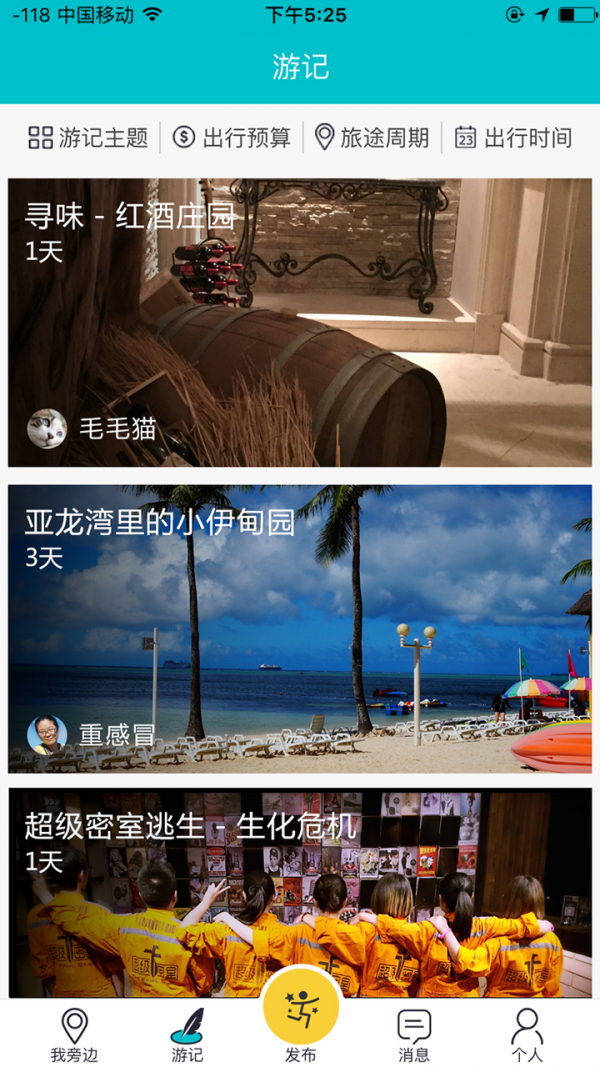
Task: Select the 旅途周期 filter
Action: click(371, 137)
